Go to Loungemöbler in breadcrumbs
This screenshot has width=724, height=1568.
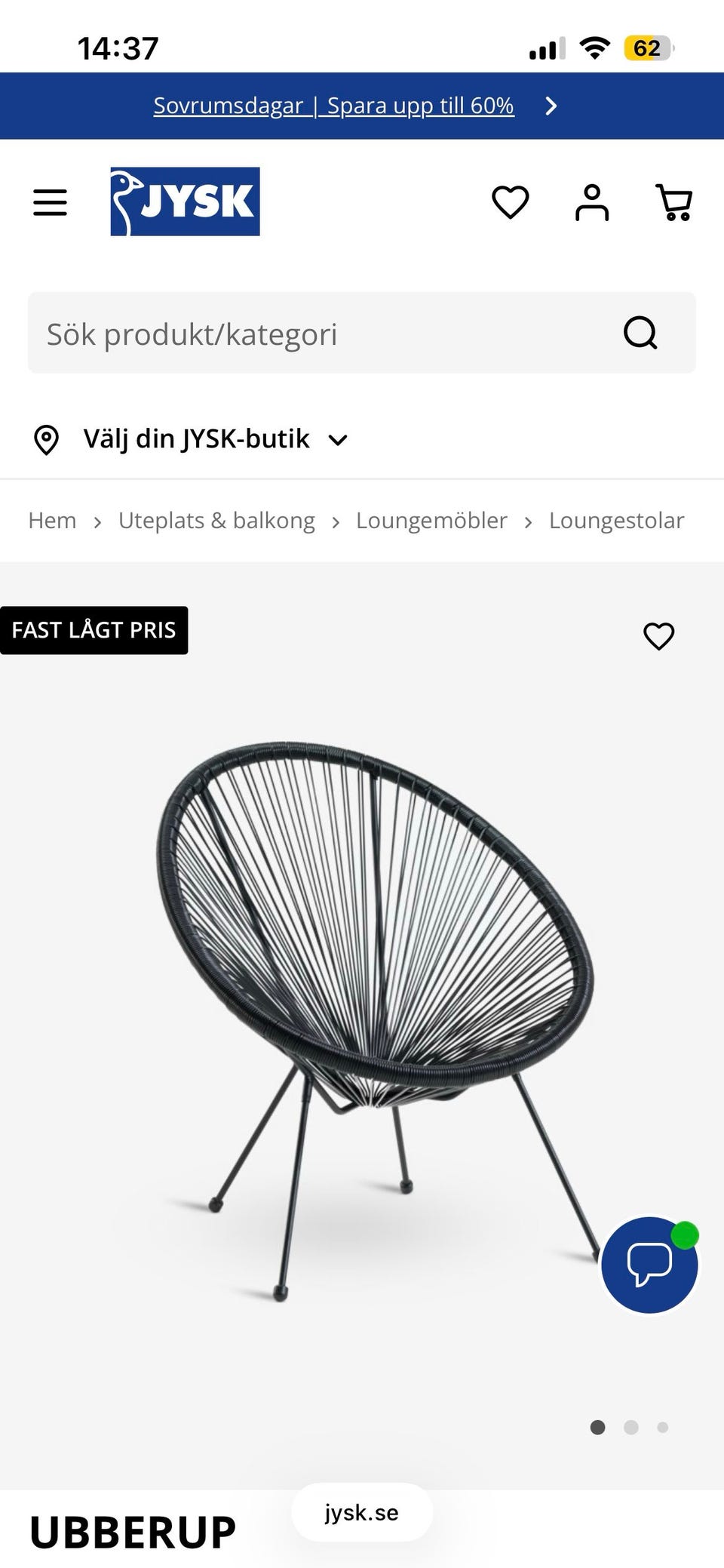pyautogui.click(x=431, y=520)
